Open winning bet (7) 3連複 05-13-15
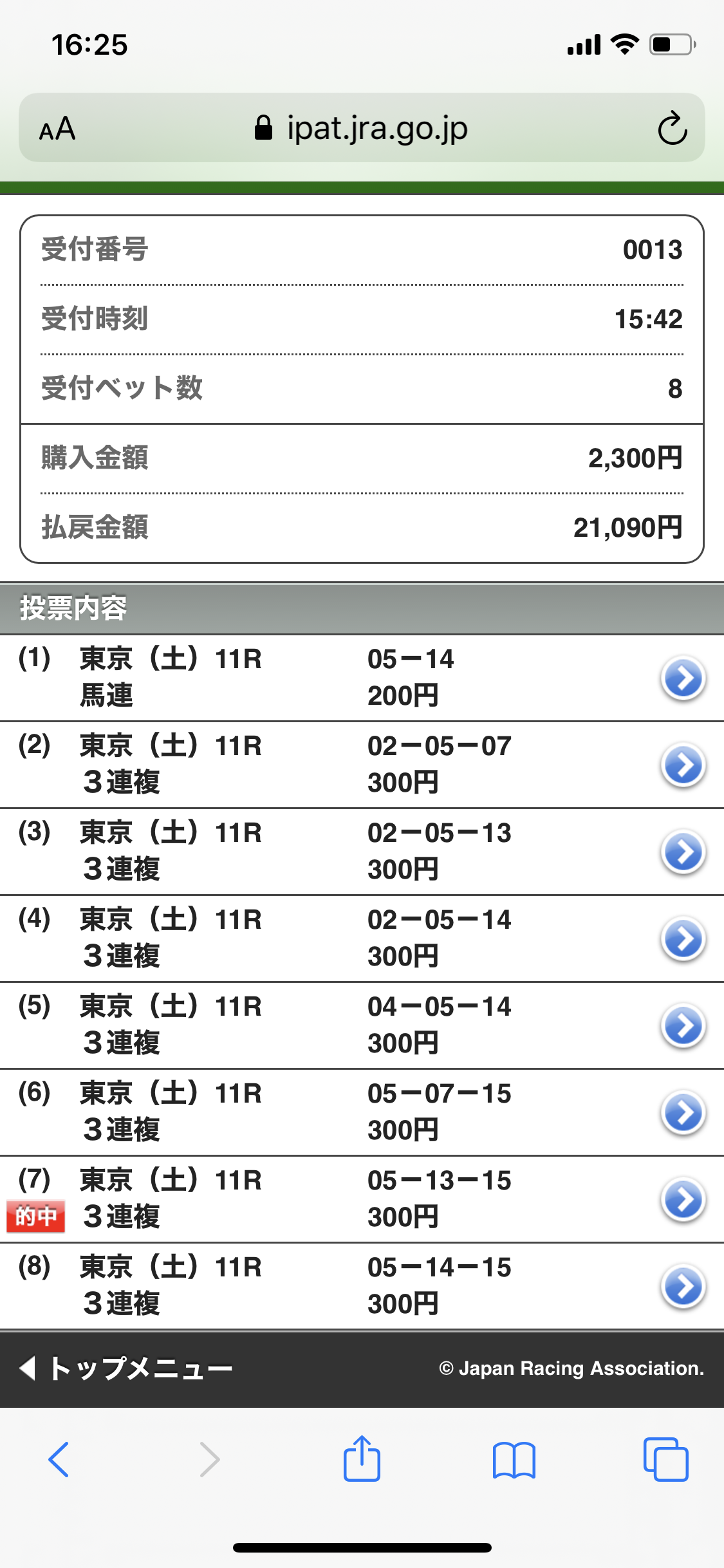724x1568 pixels. (683, 1199)
